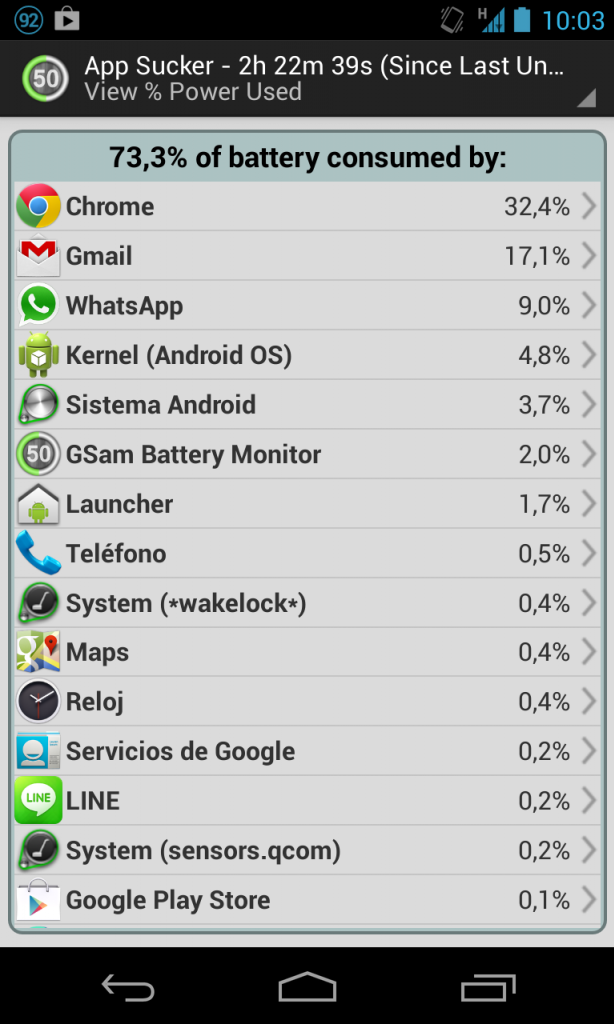Open Chrome battery usage details

coord(307,207)
